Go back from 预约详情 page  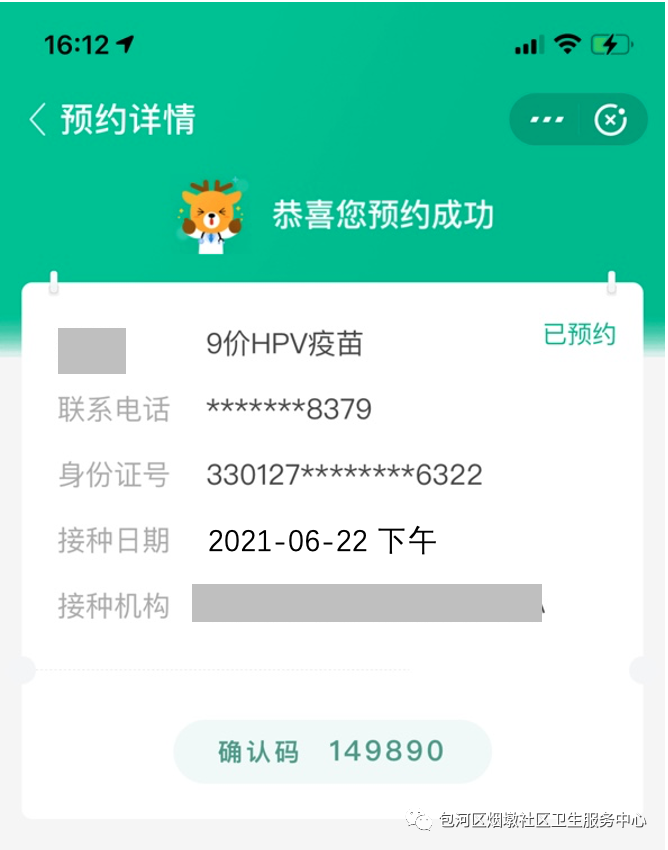(x=38, y=120)
